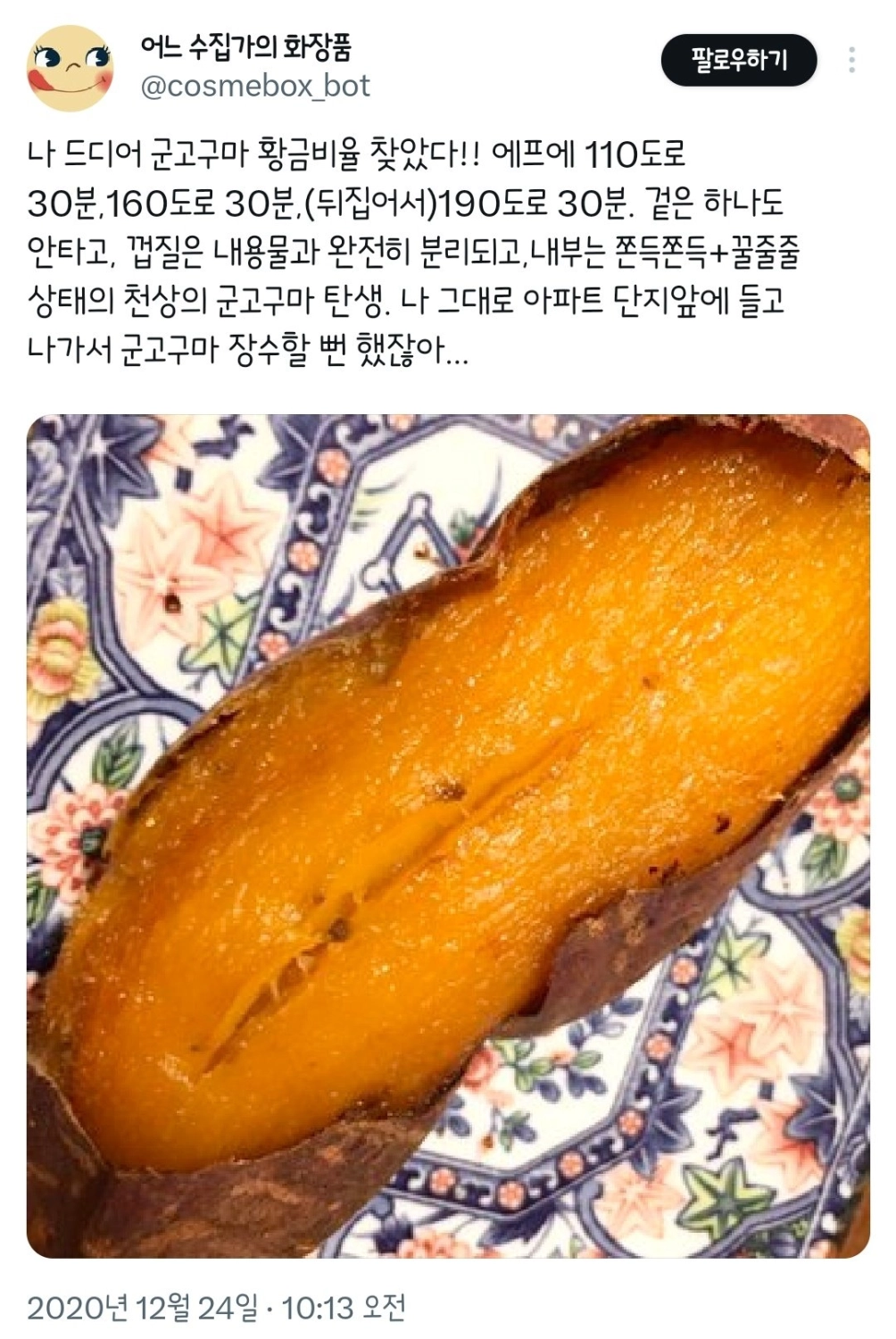Enlarge the roasted sweet potato photo
Viewport: 896px width, 1339px height.
click(x=448, y=836)
